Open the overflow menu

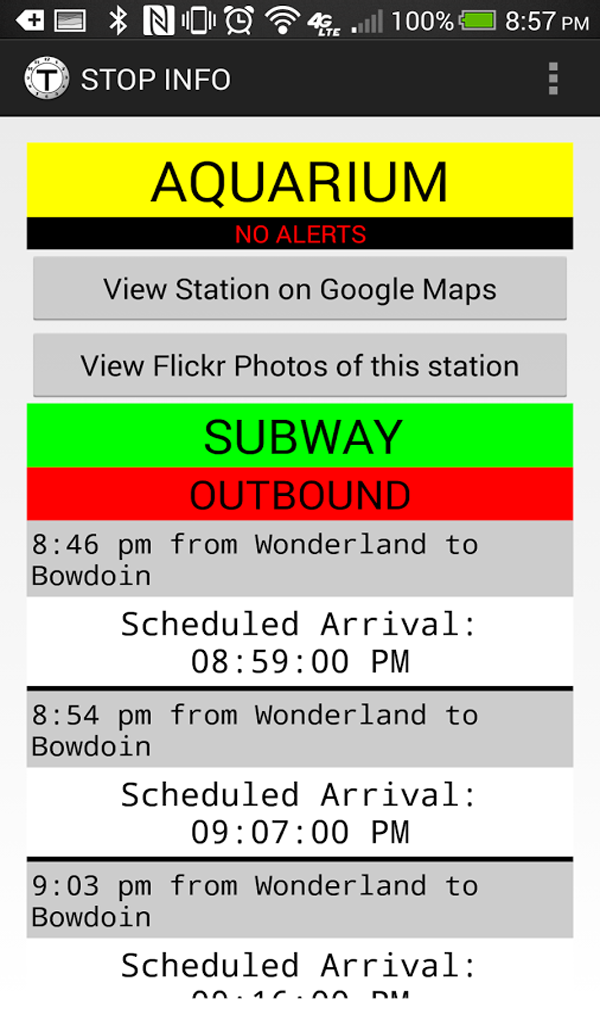tap(553, 79)
